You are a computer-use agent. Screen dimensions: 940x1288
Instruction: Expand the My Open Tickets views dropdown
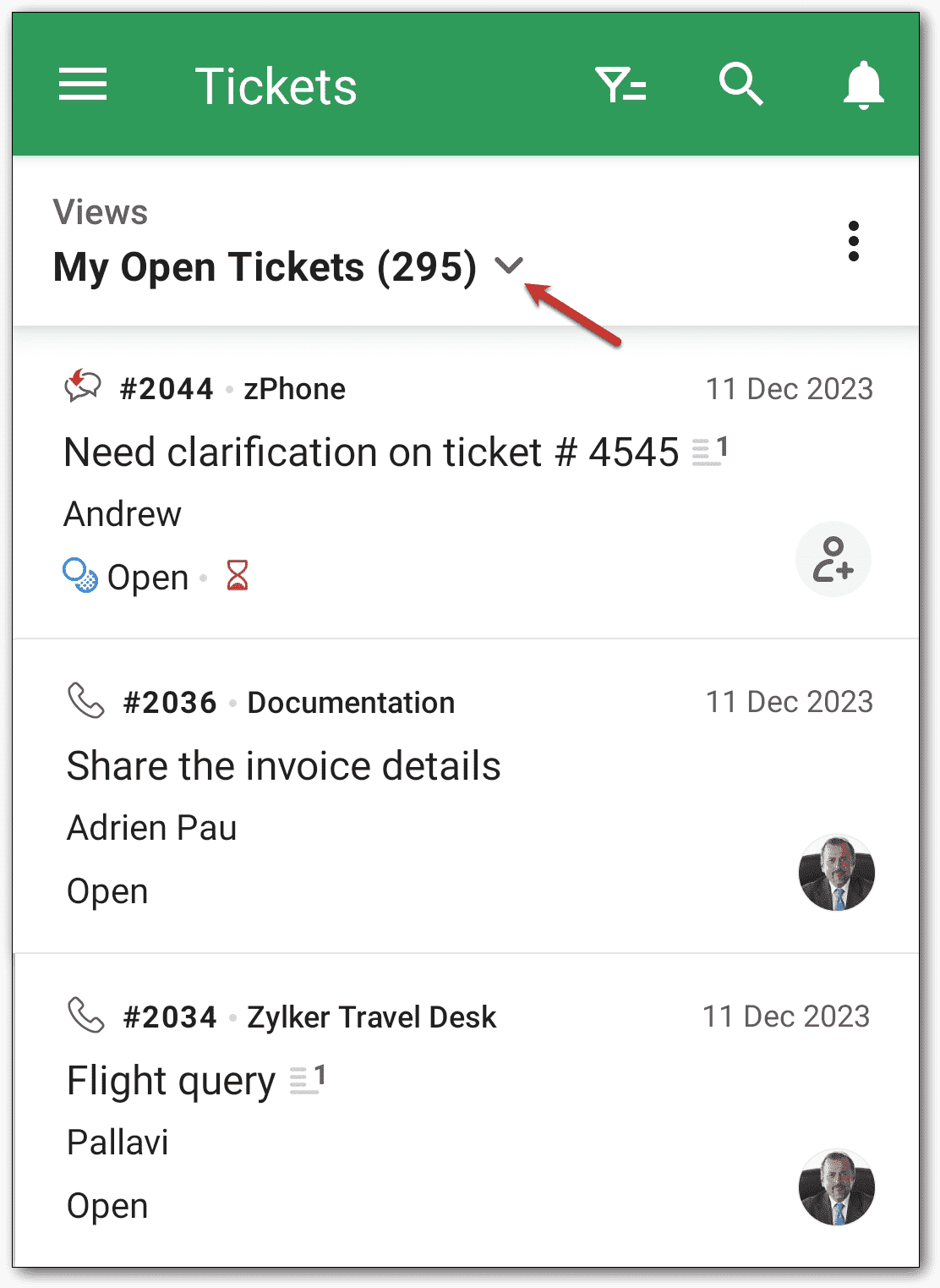(509, 266)
